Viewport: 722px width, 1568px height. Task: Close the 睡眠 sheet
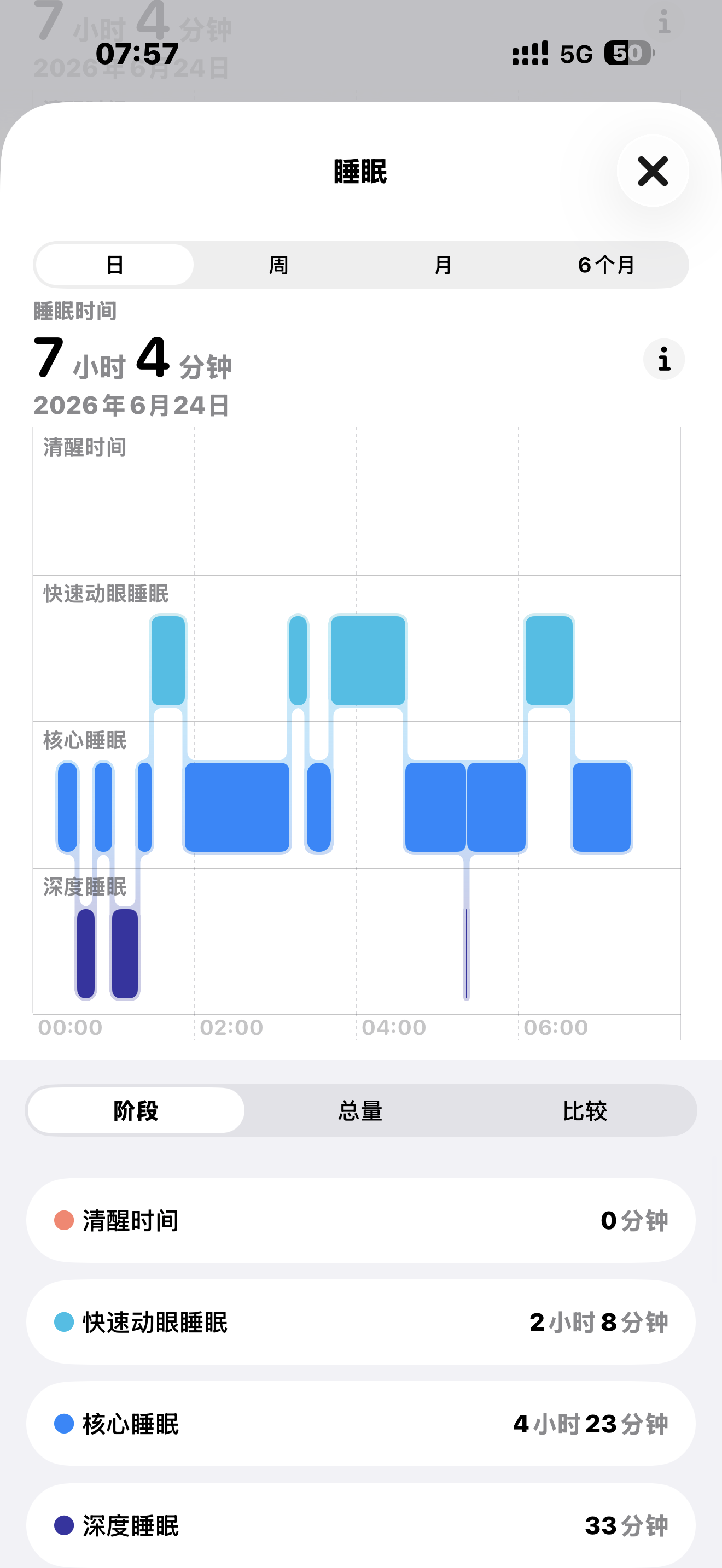pyautogui.click(x=653, y=171)
